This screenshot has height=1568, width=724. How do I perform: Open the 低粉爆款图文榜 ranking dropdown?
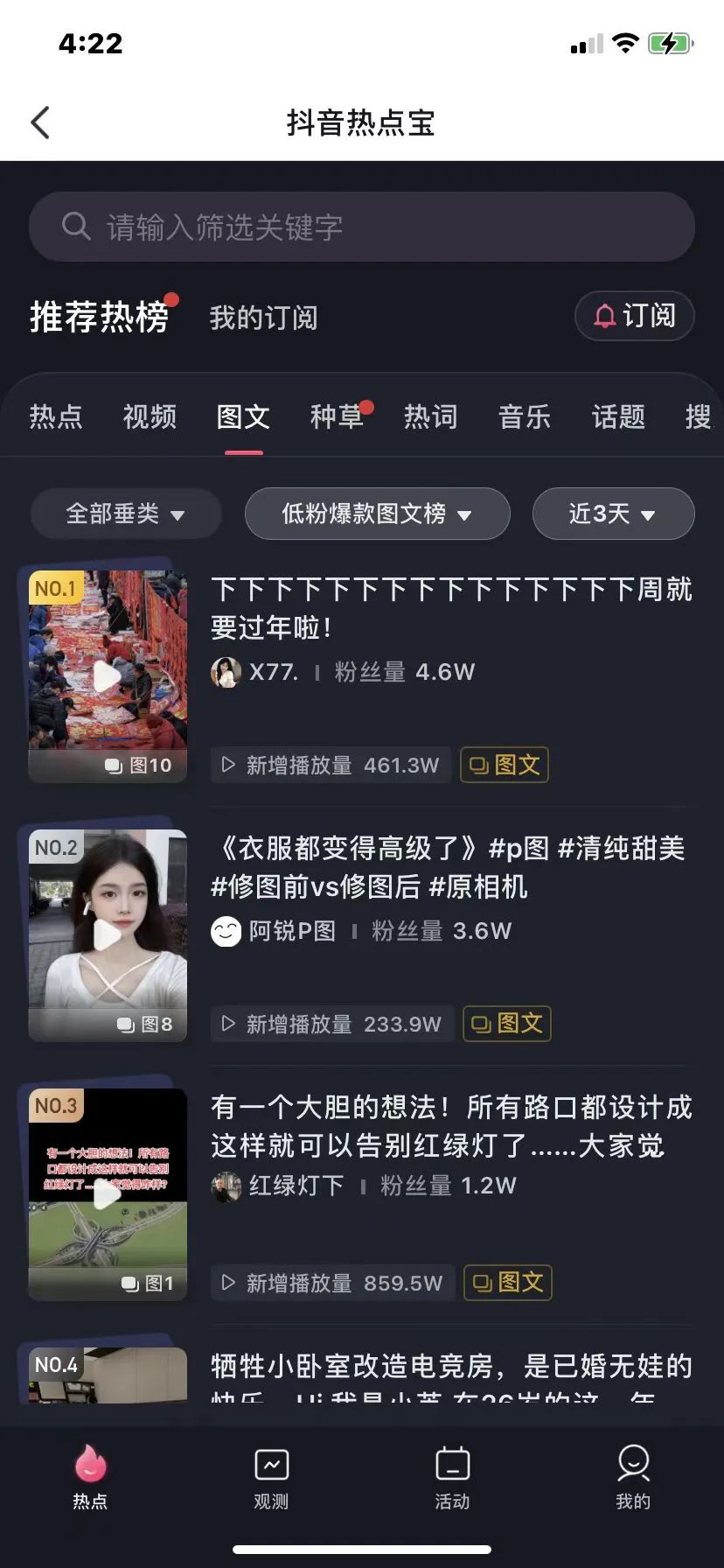pyautogui.click(x=376, y=514)
